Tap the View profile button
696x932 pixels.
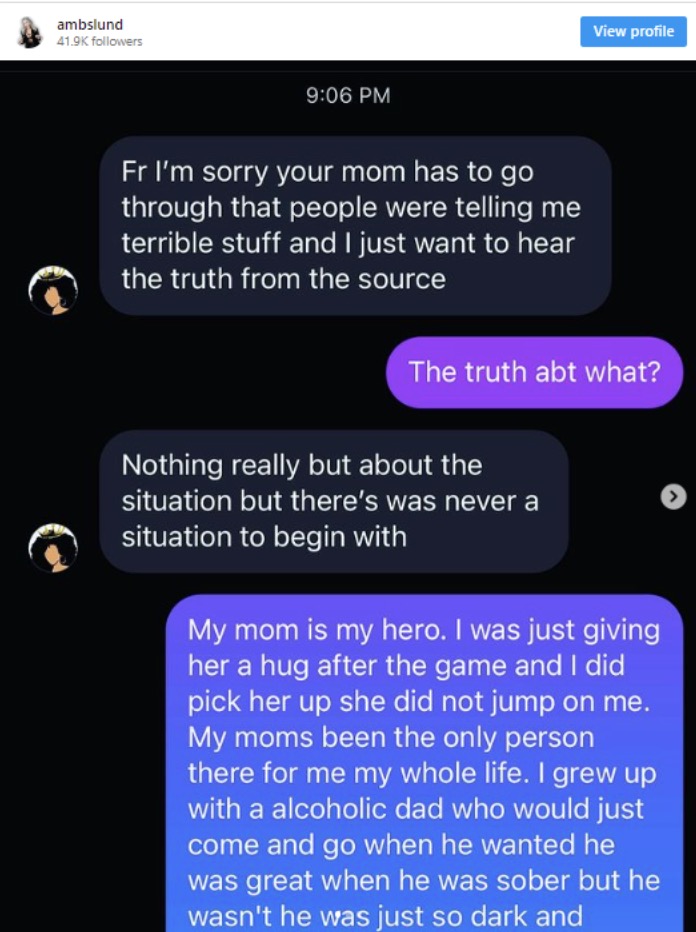tap(633, 32)
